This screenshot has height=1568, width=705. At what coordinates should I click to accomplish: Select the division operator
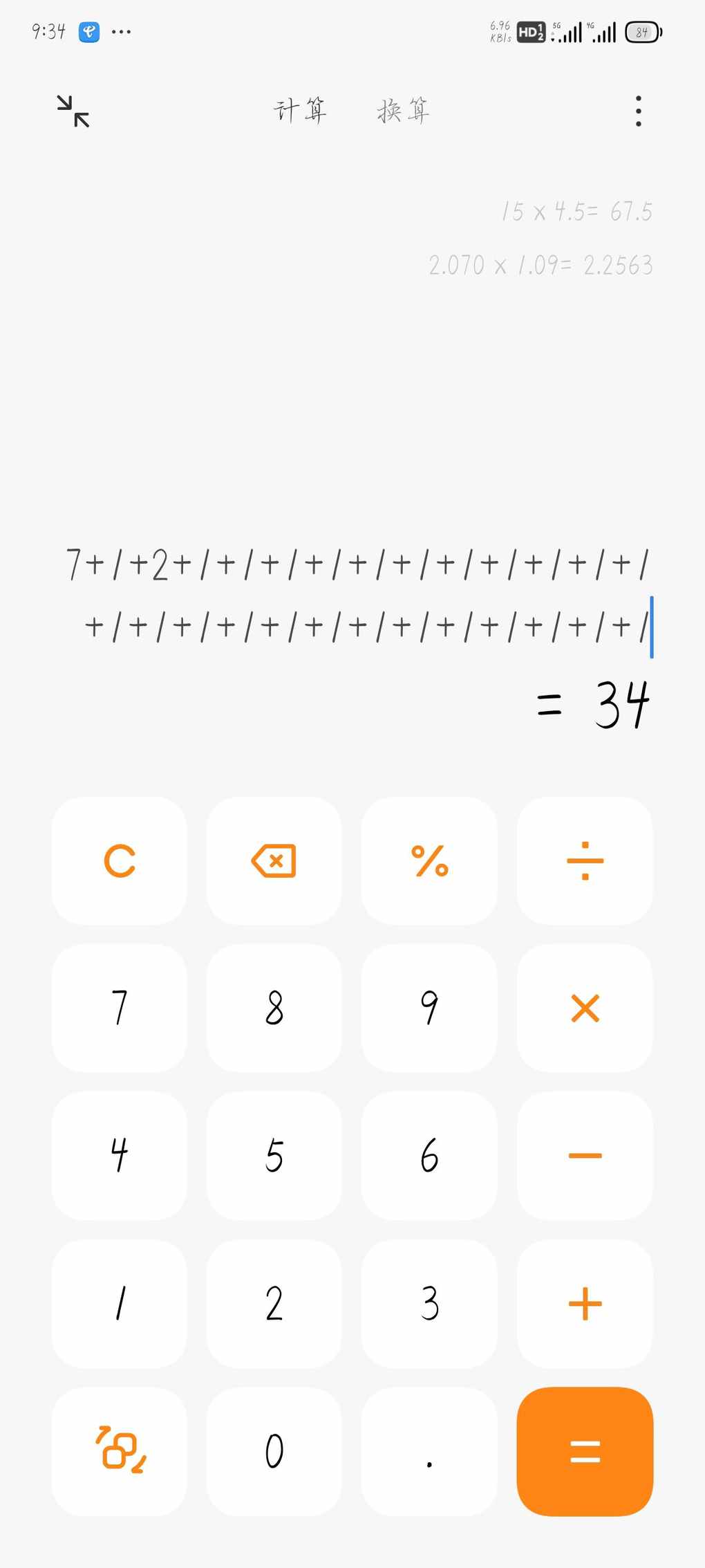coord(585,860)
